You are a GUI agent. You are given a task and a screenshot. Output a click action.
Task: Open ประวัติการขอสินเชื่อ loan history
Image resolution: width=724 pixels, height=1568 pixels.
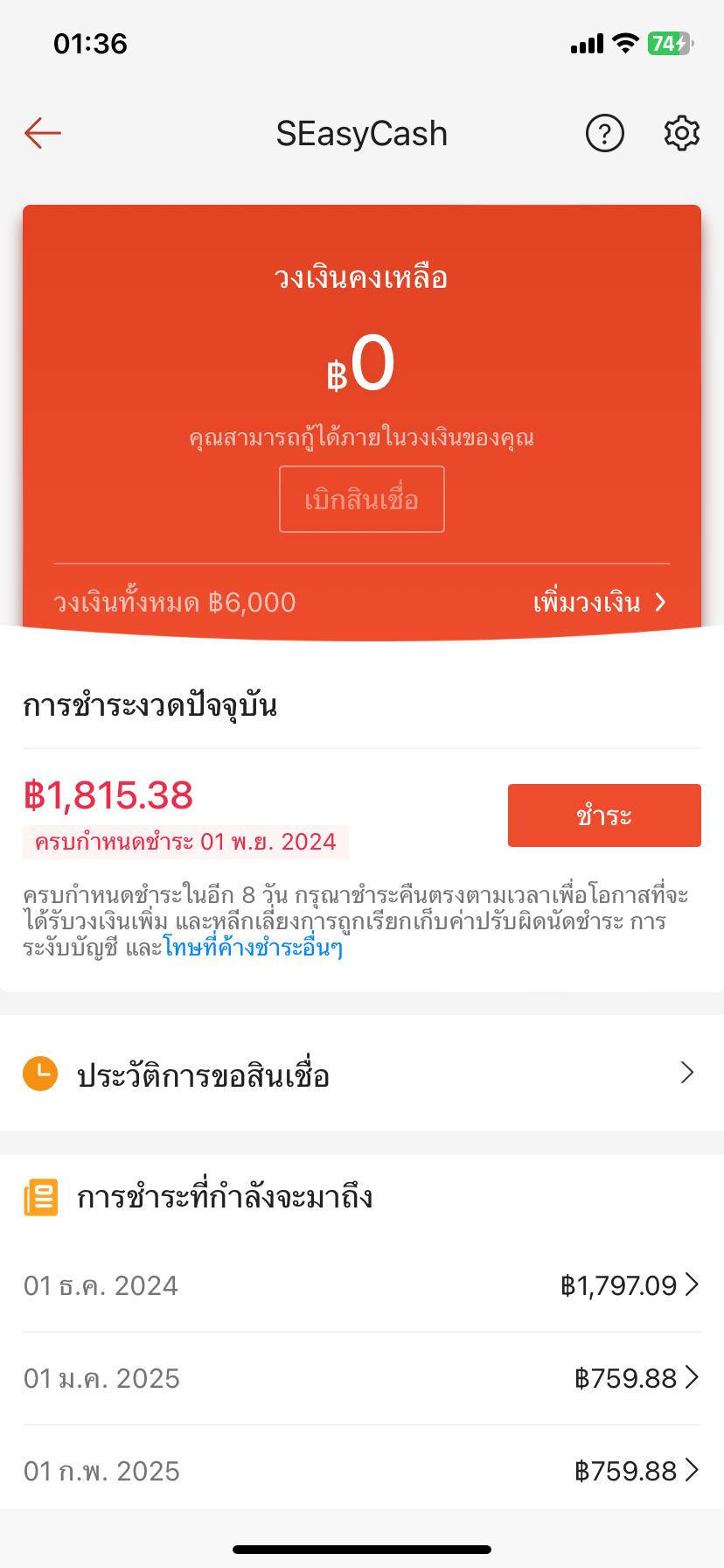[x=362, y=1074]
